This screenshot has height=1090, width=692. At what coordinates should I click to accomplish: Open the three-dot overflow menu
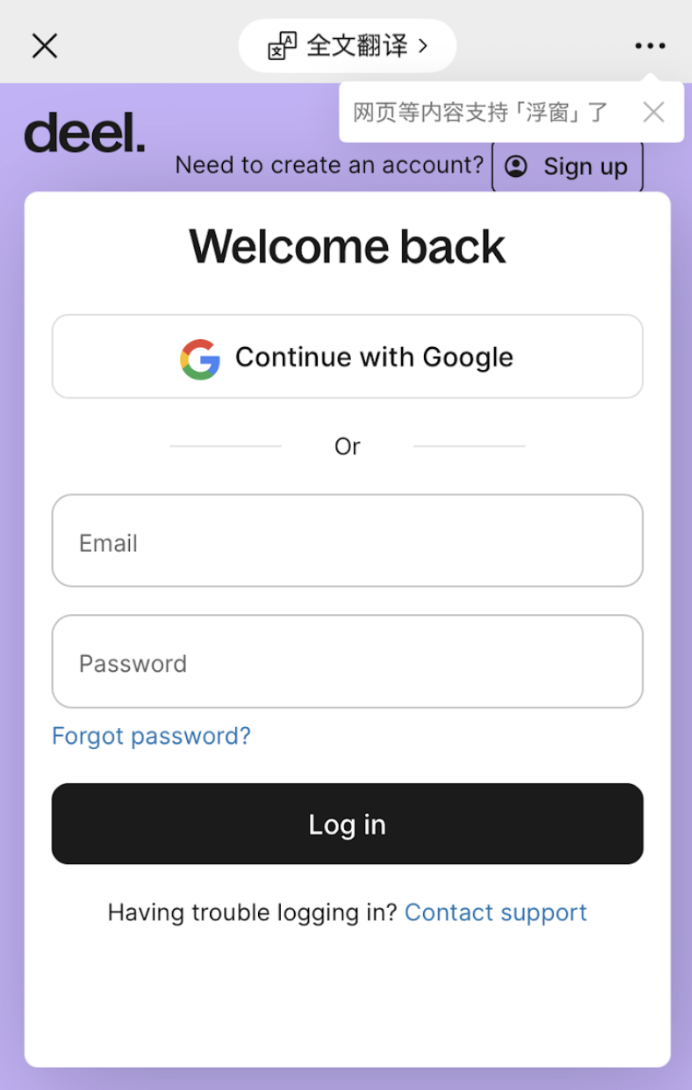tap(649, 46)
